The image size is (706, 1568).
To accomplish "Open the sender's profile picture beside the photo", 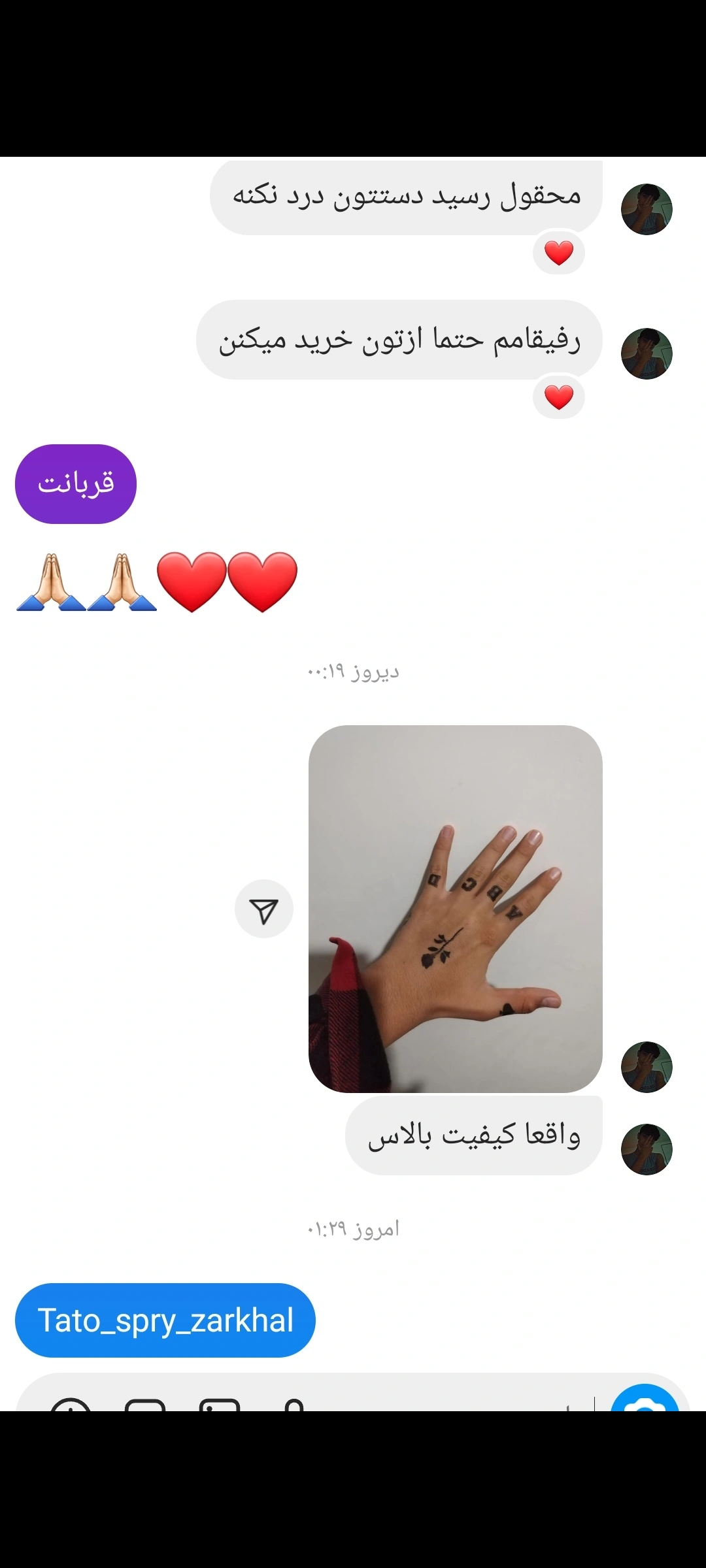I will (x=647, y=1067).
